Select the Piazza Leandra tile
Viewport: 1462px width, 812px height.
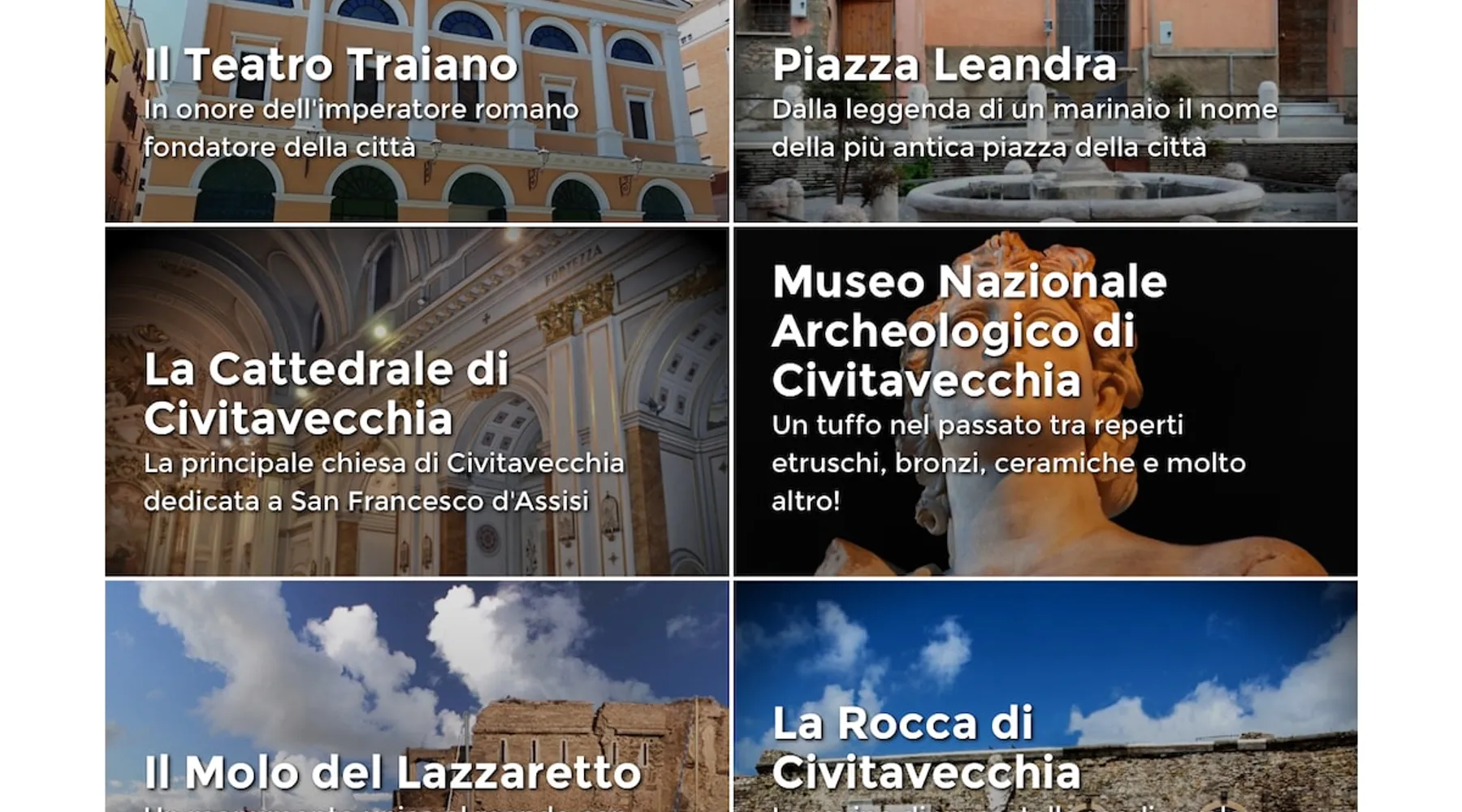pos(1045,110)
